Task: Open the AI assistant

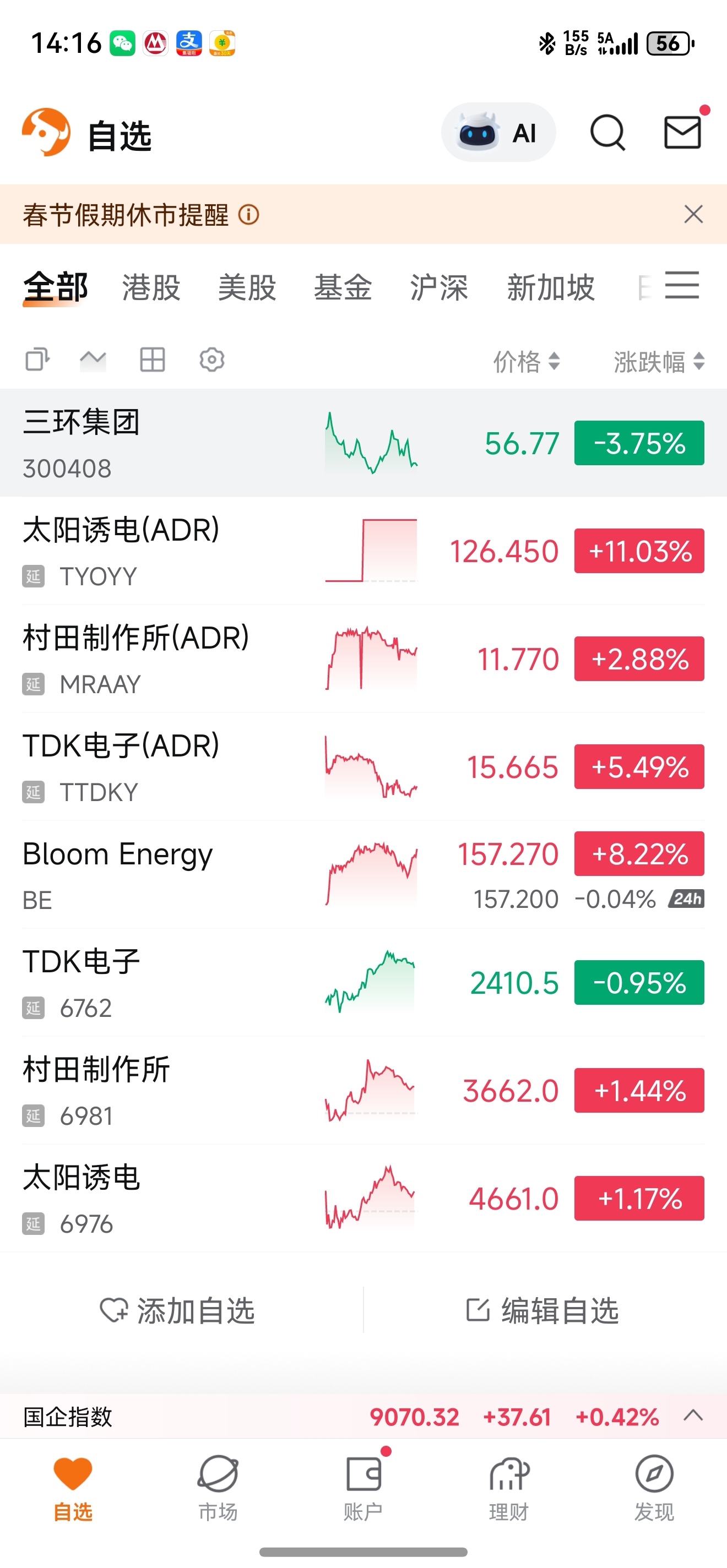Action: point(498,132)
